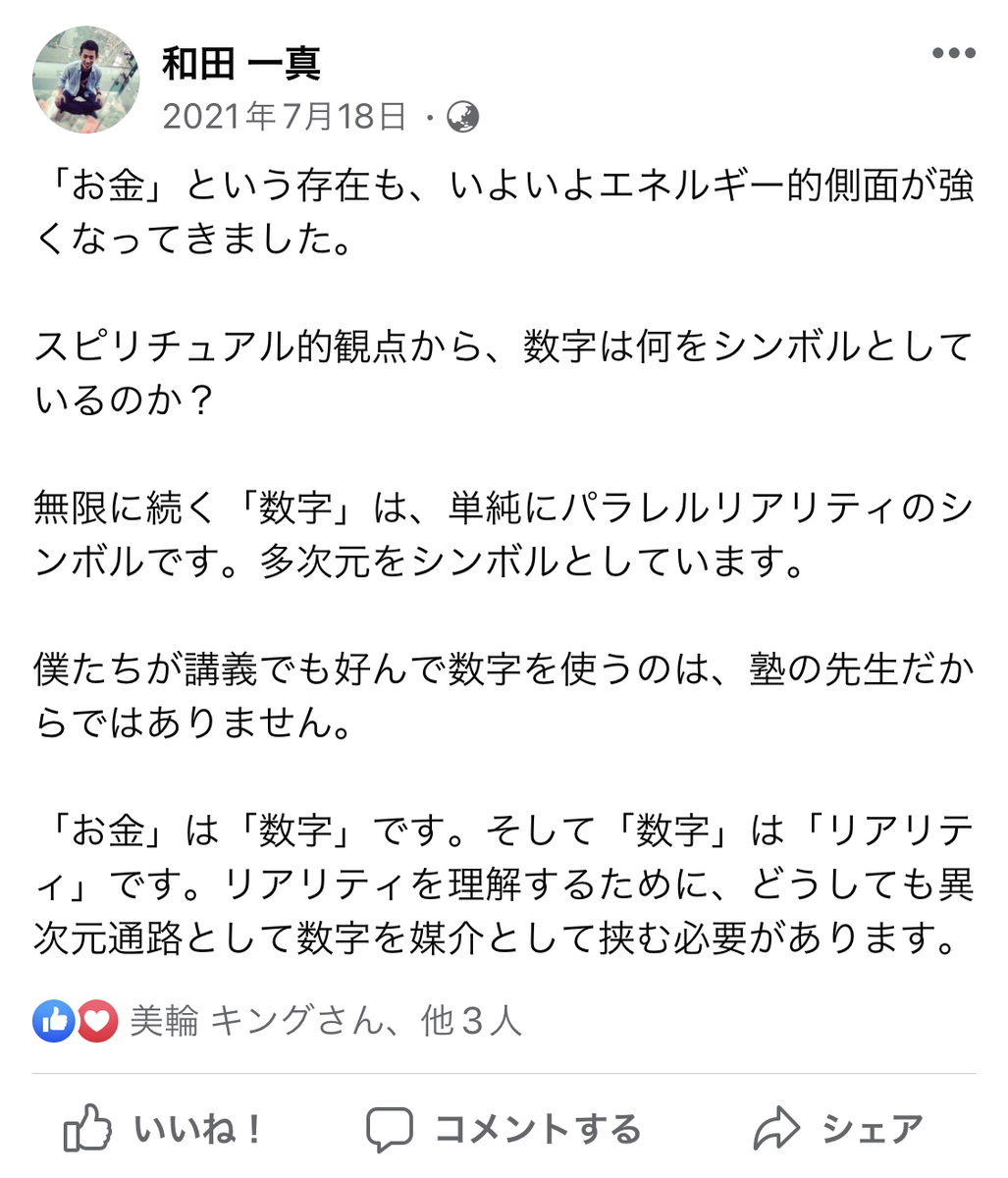Click the share arrow icon beside シェア
The width and height of the screenshot is (1008, 1178).
777,1126
